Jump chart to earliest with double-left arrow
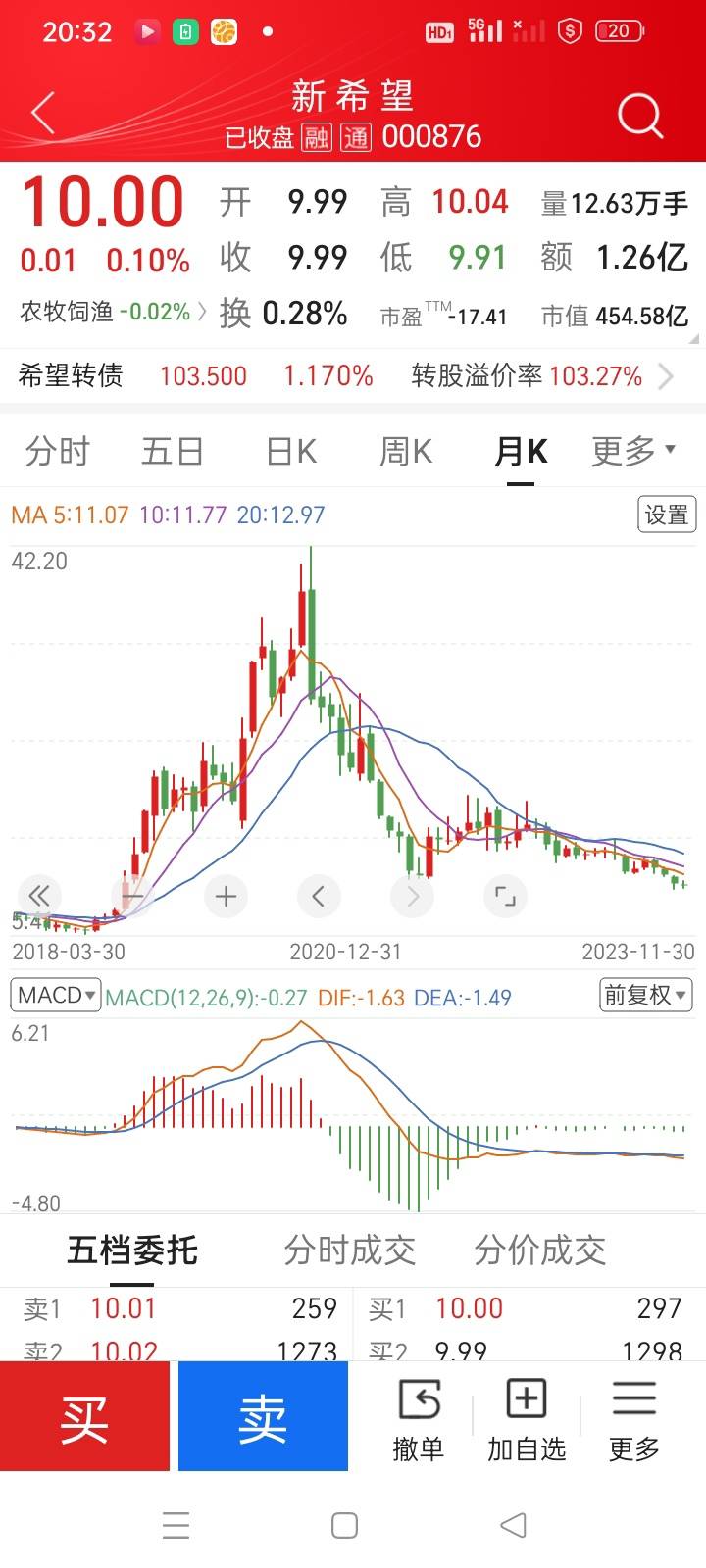 pos(39,896)
